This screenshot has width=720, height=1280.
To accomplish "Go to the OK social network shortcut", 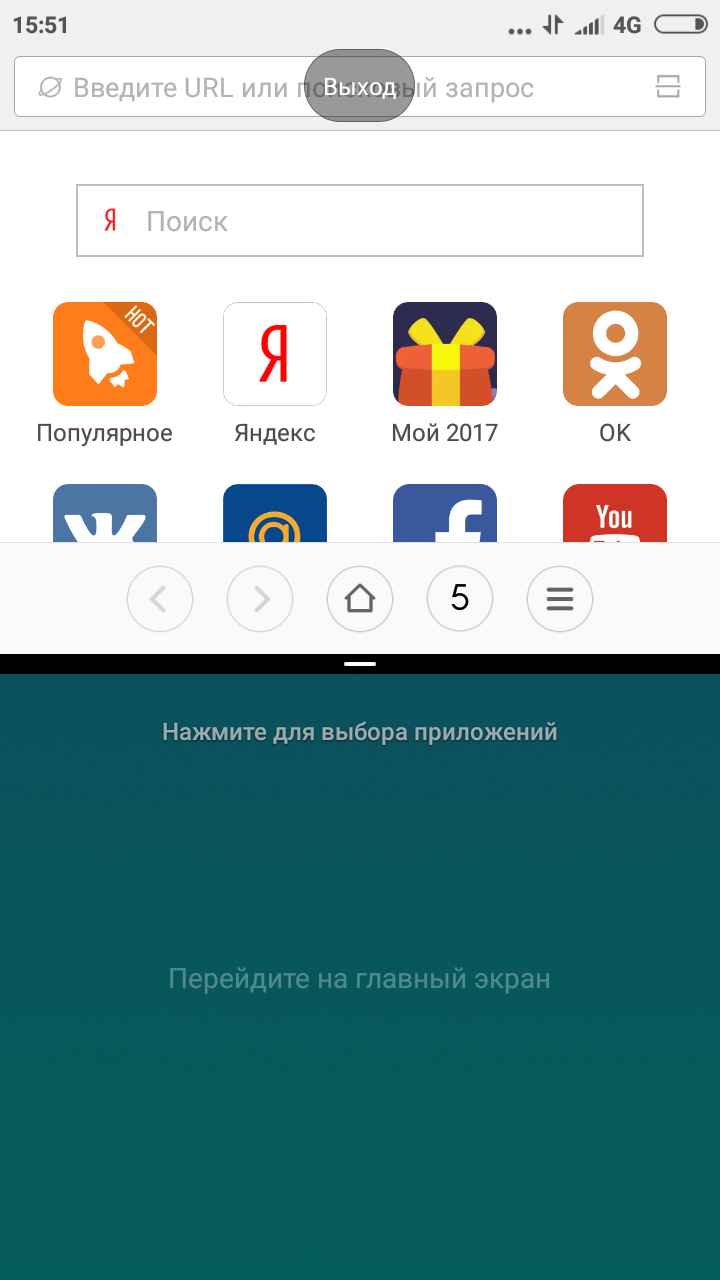I will tap(615, 355).
